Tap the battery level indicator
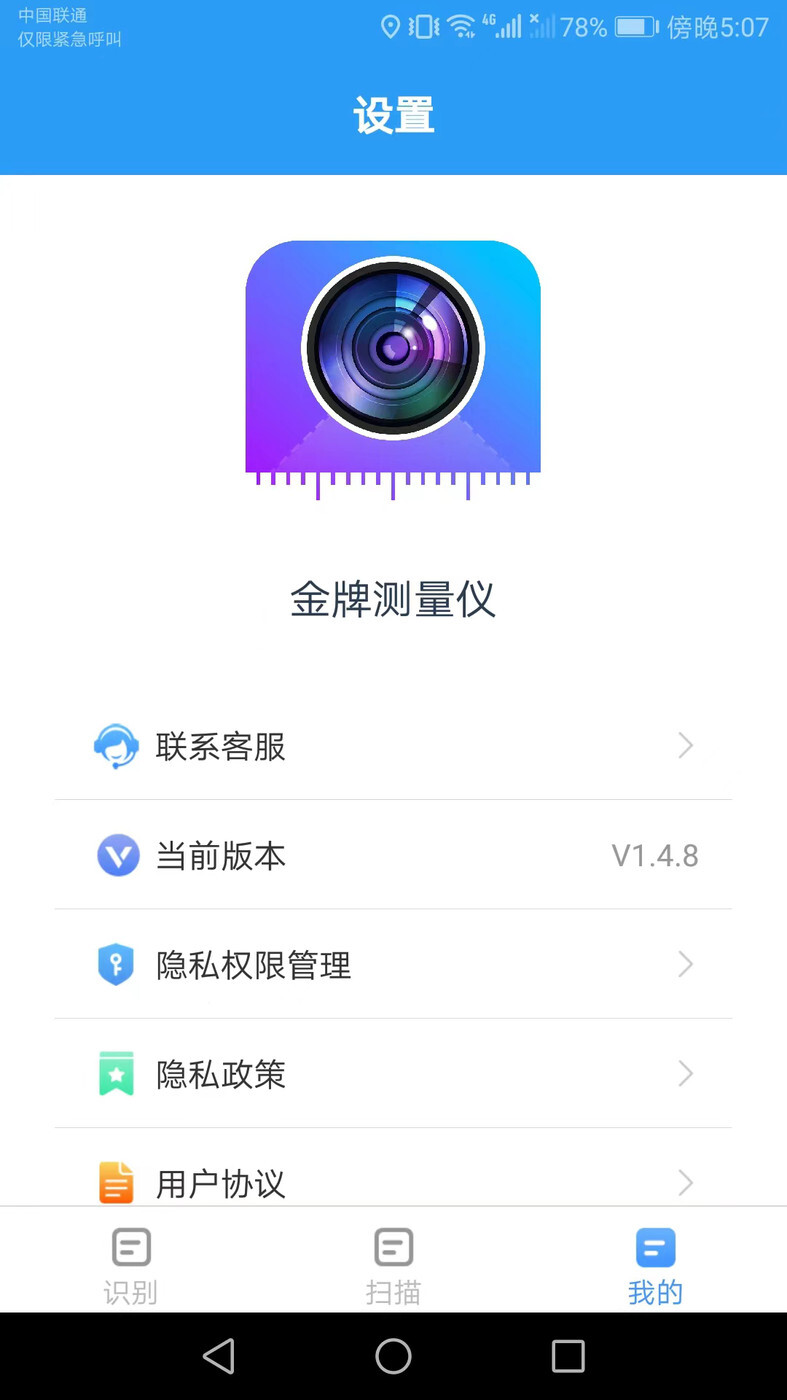Viewport: 787px width, 1400px height. [635, 26]
